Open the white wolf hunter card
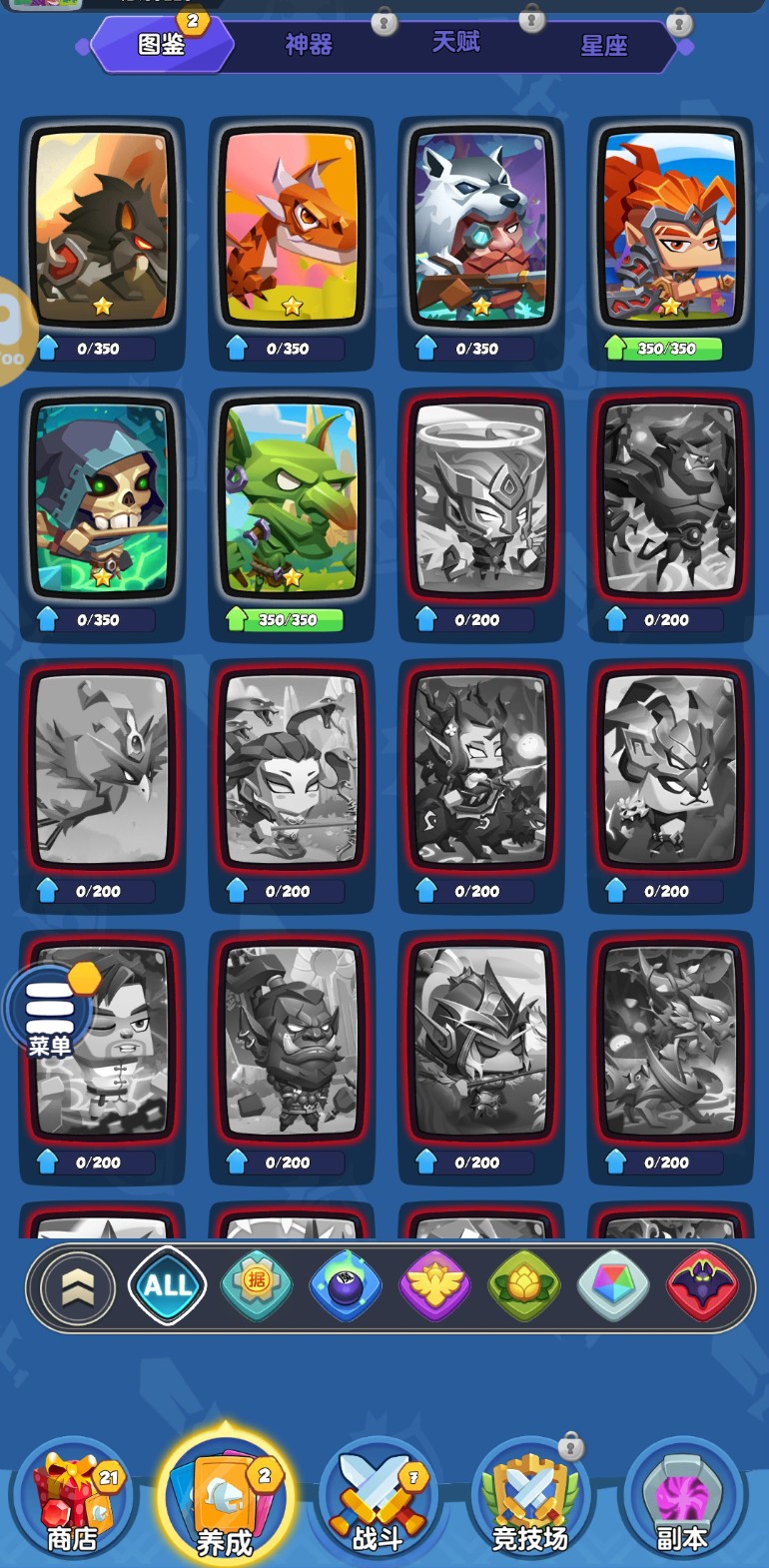Screen dimensions: 769x1568 coord(480,230)
